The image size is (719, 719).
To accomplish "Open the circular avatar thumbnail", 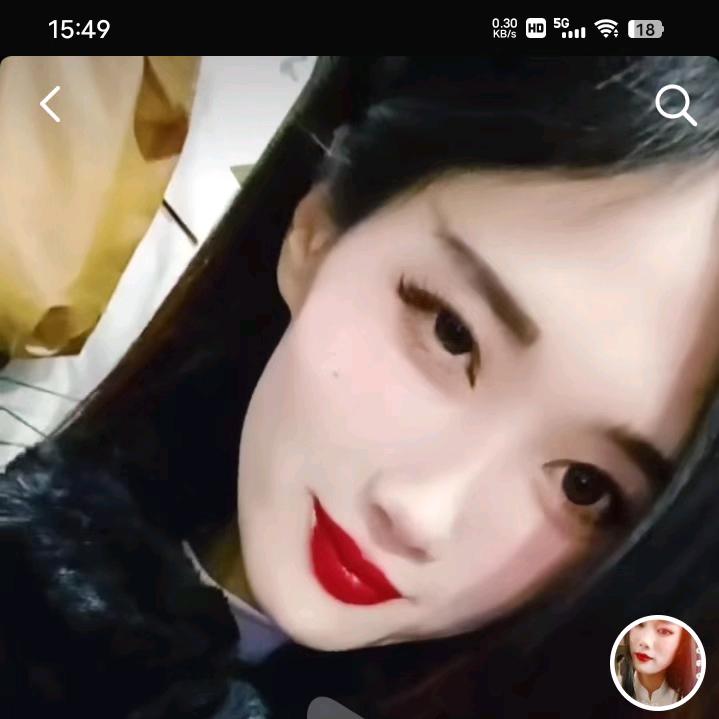I will pos(658,662).
